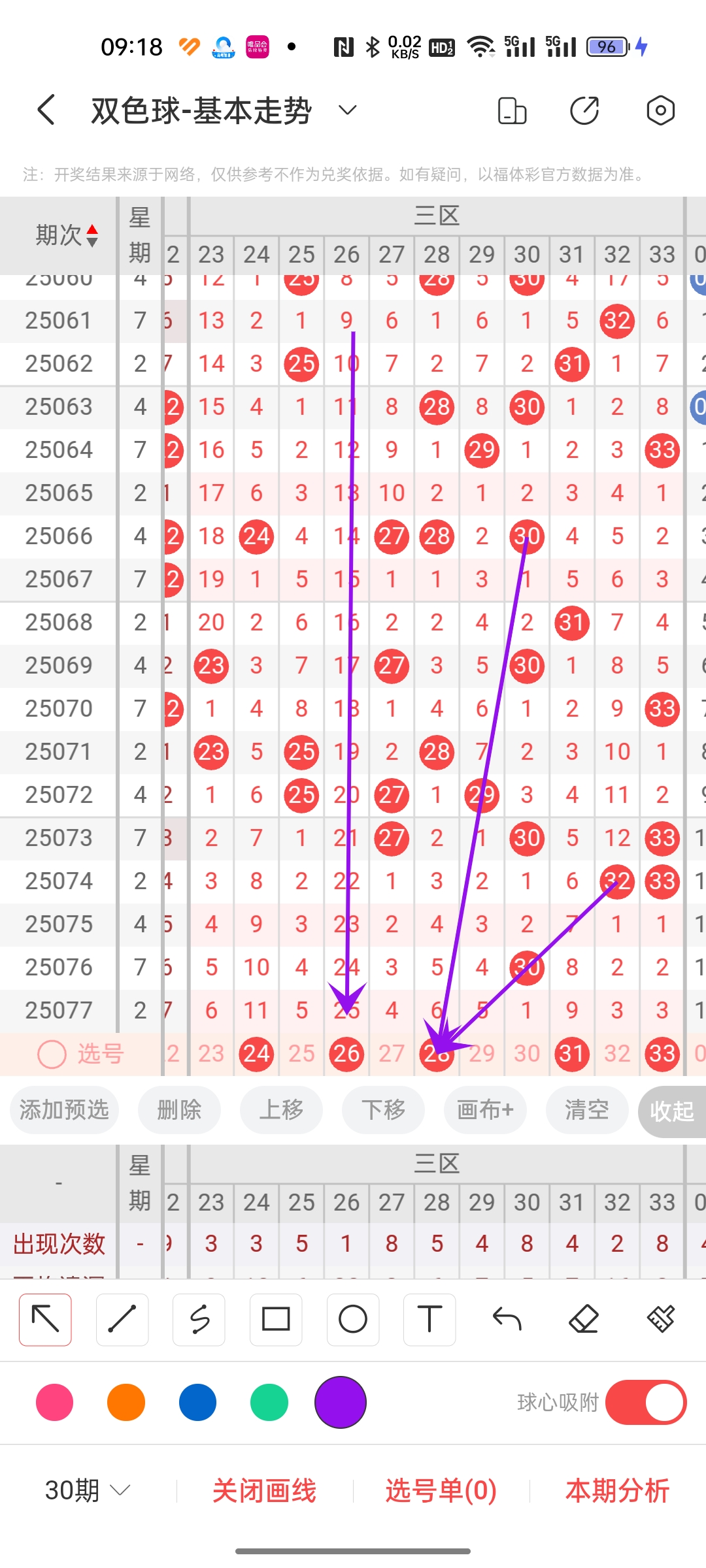This screenshot has width=706, height=1568.
Task: Select the circle drawing tool
Action: (x=353, y=1320)
